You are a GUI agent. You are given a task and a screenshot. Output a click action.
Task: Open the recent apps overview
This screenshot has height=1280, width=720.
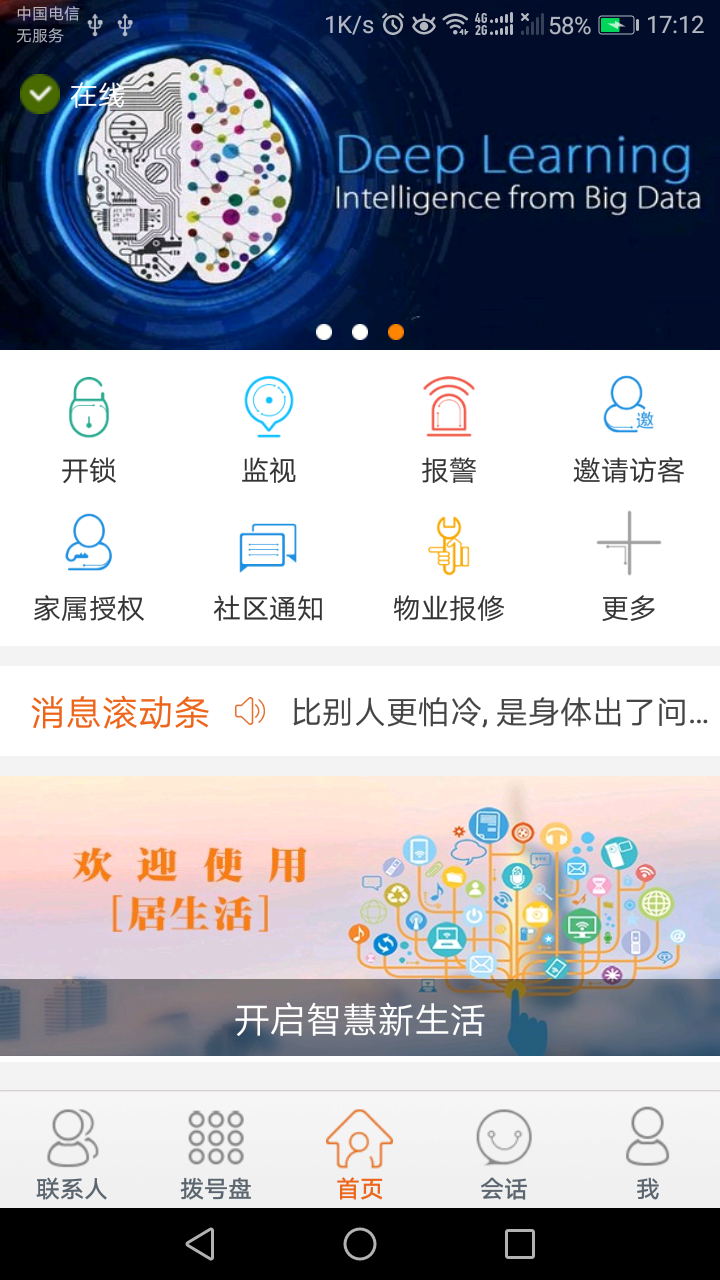point(520,1244)
